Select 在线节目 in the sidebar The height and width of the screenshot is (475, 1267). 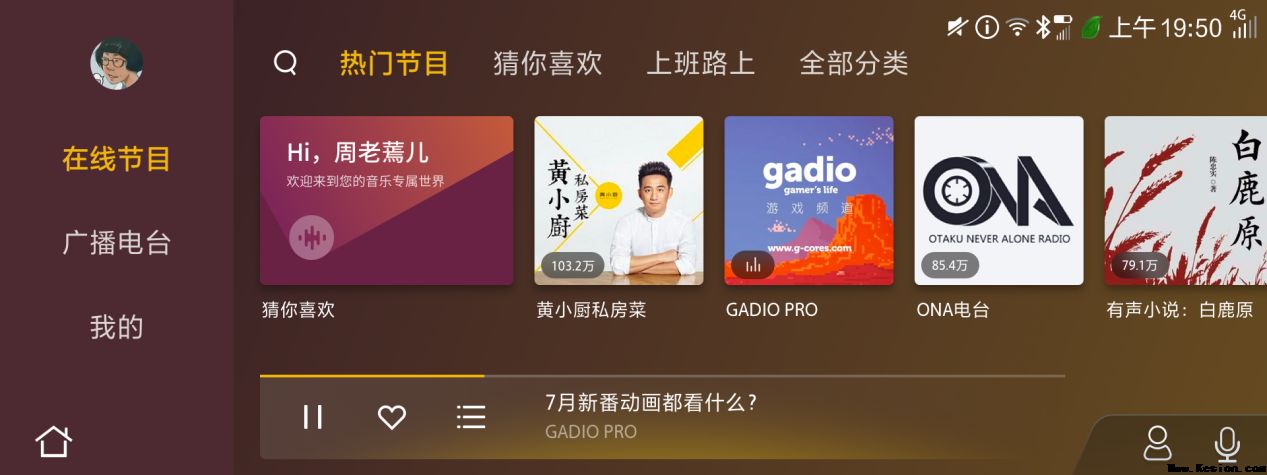117,159
